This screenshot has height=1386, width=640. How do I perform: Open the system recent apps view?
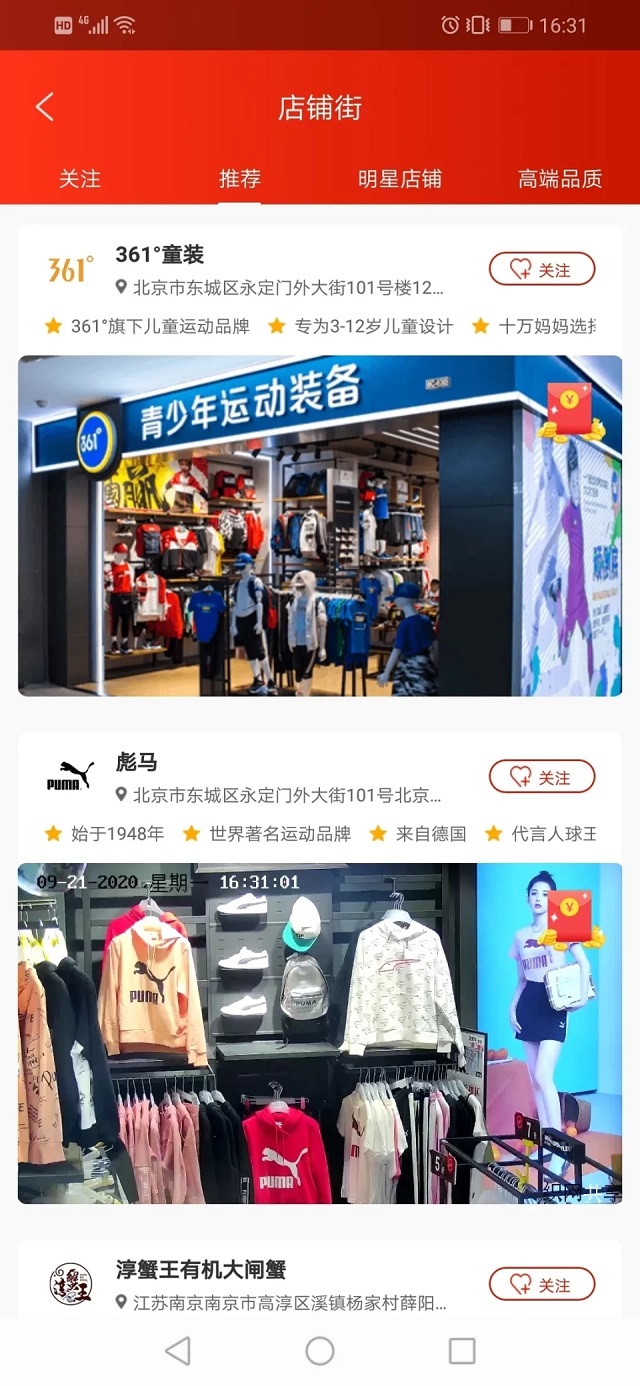462,1351
